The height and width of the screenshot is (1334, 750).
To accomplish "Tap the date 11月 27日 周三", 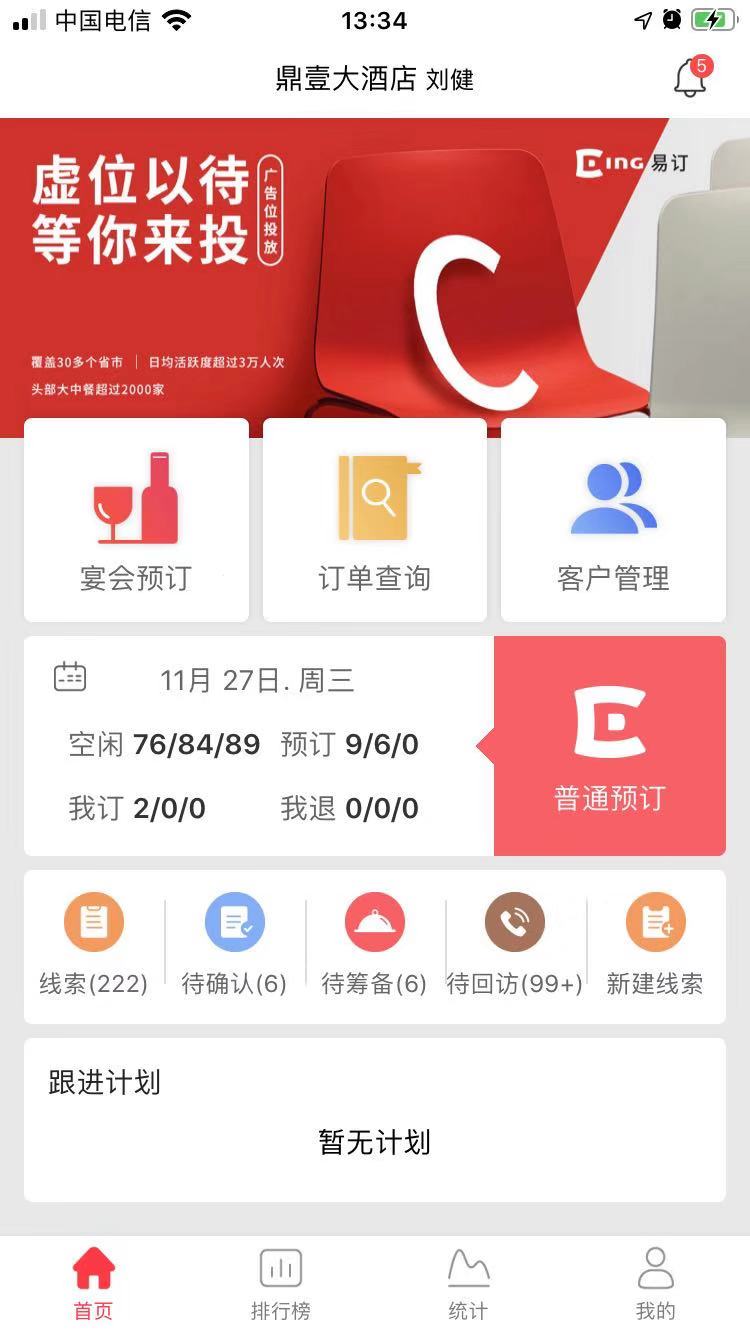I will click(256, 678).
